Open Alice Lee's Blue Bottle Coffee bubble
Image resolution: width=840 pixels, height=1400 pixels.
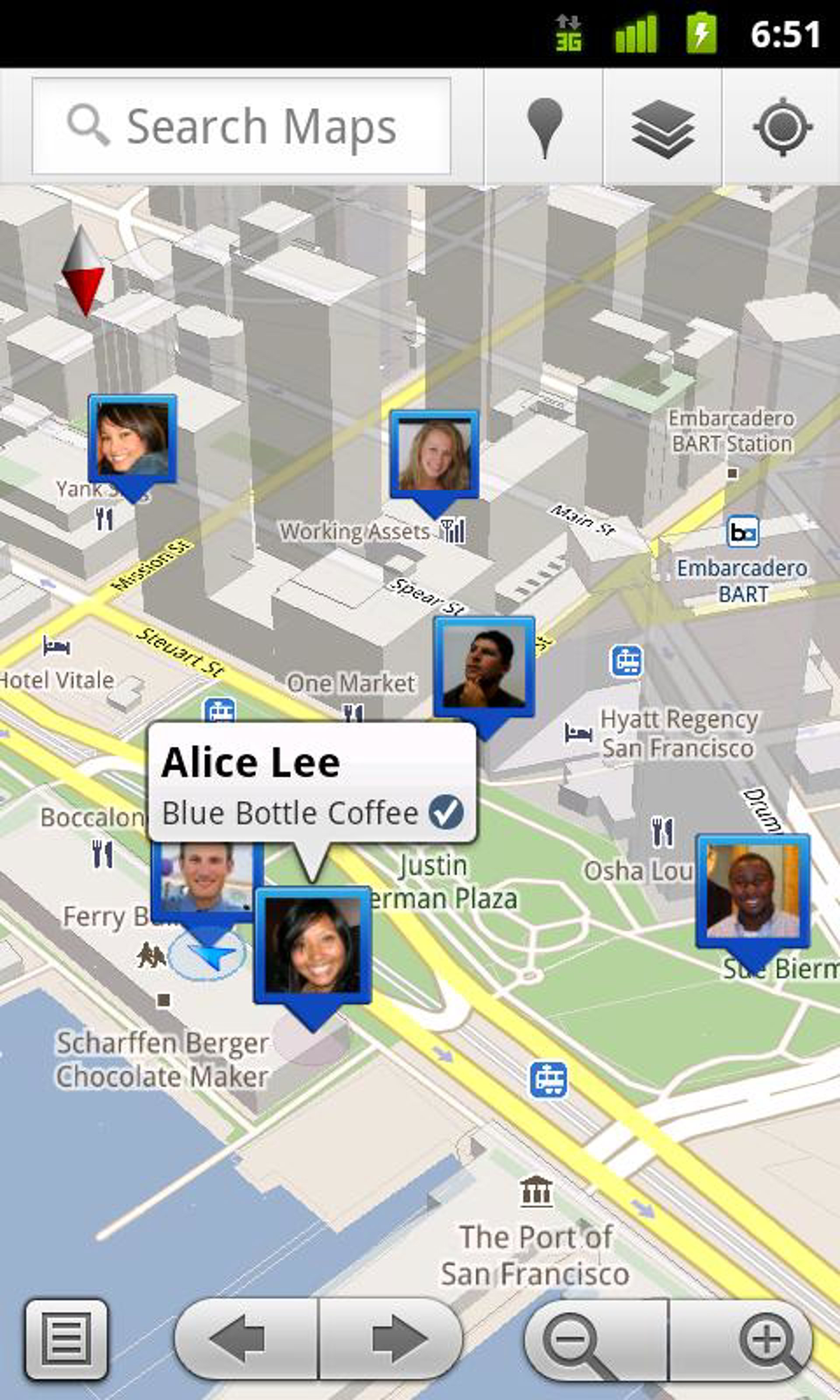(312, 782)
